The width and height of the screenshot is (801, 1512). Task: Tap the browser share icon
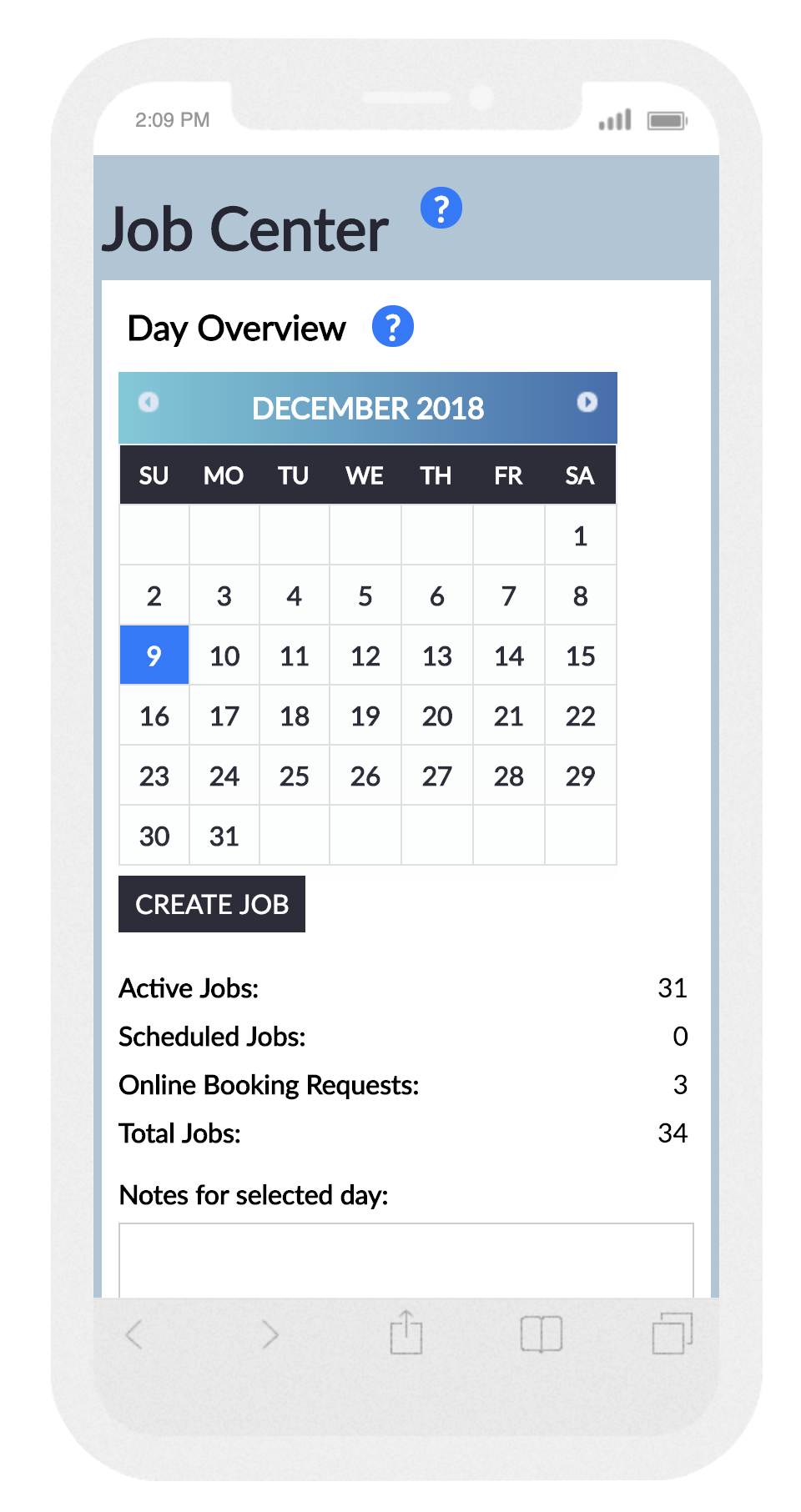[406, 1333]
